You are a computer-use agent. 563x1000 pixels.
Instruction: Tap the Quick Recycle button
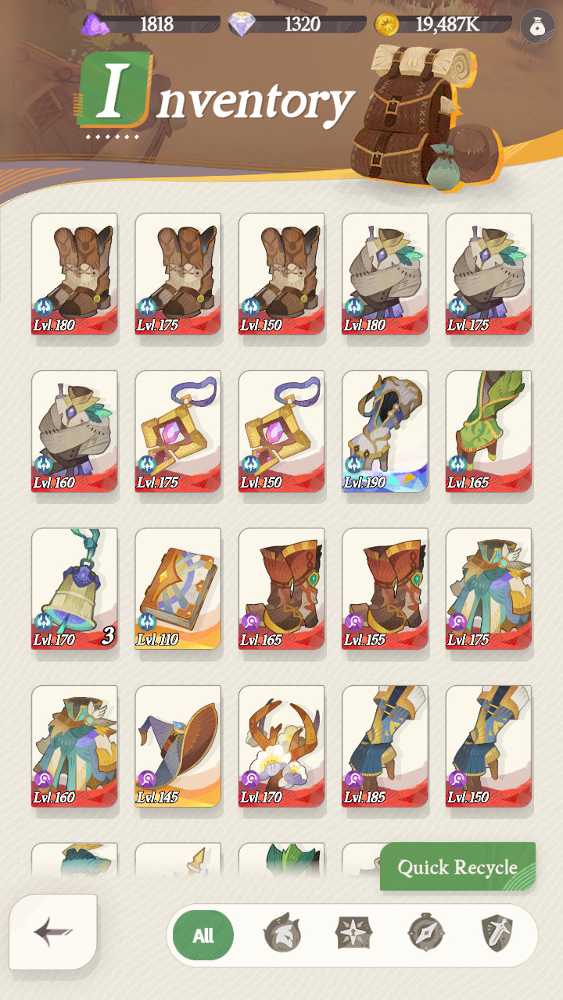pos(458,866)
